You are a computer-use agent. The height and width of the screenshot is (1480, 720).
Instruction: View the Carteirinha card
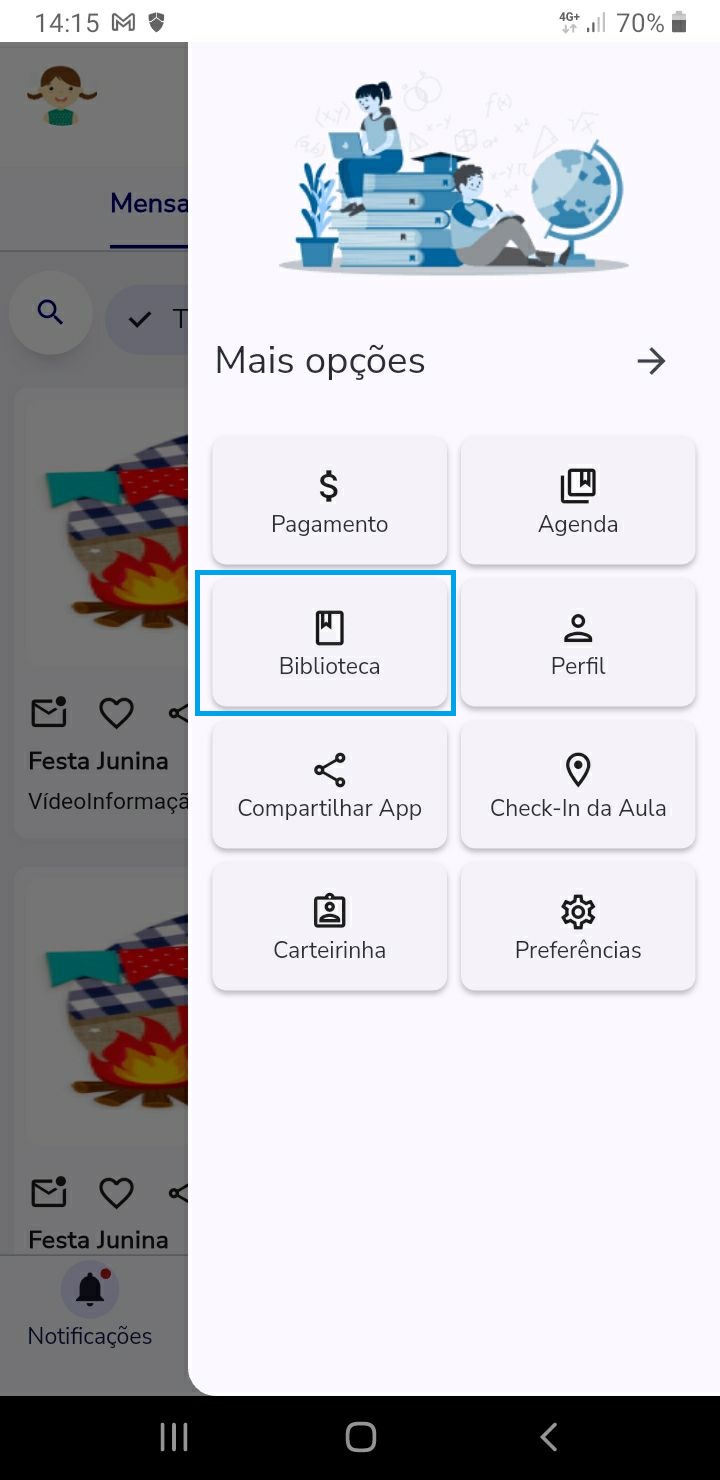[x=329, y=927]
